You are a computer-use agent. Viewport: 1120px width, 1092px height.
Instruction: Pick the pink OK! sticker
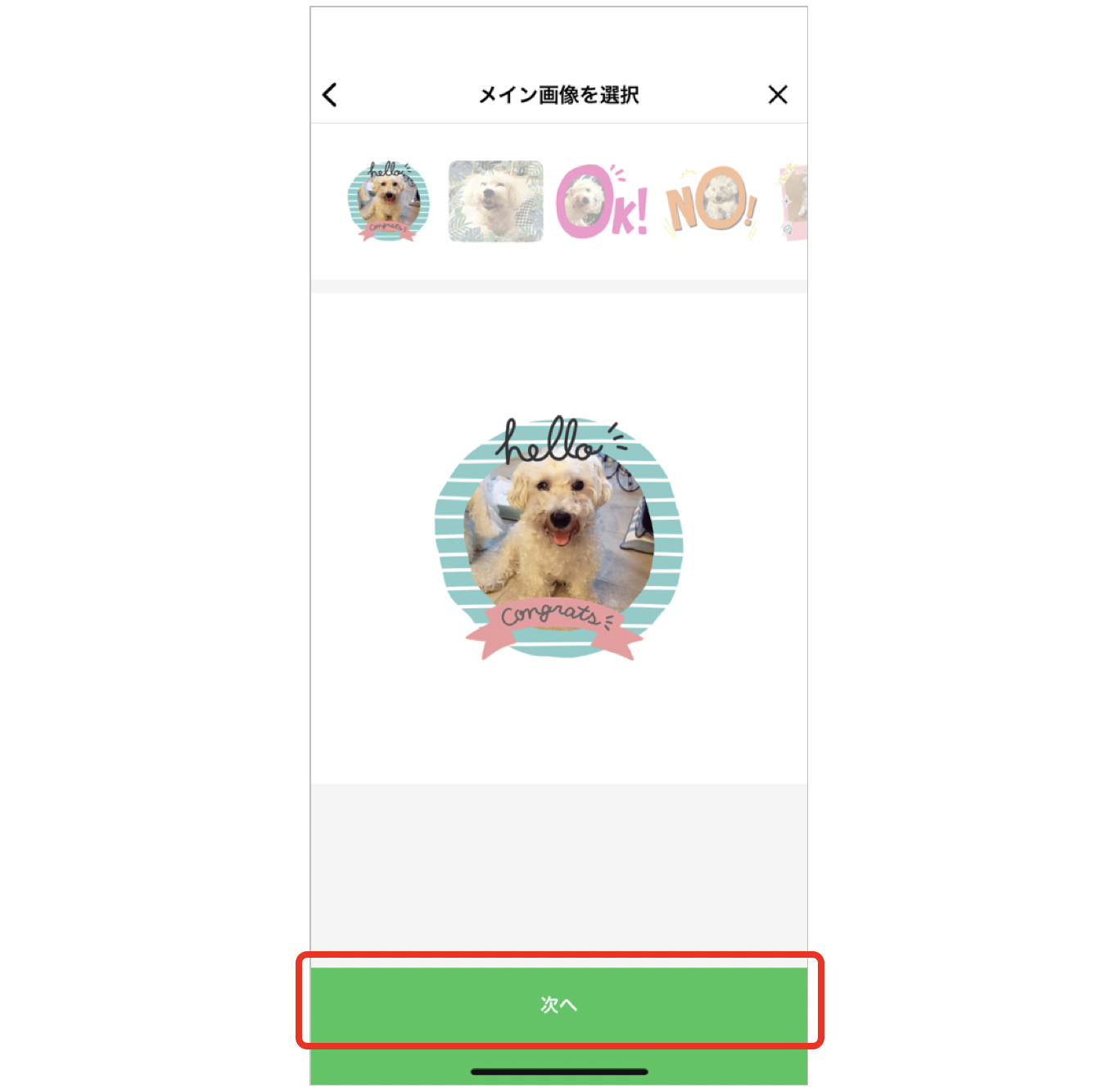[x=602, y=201]
